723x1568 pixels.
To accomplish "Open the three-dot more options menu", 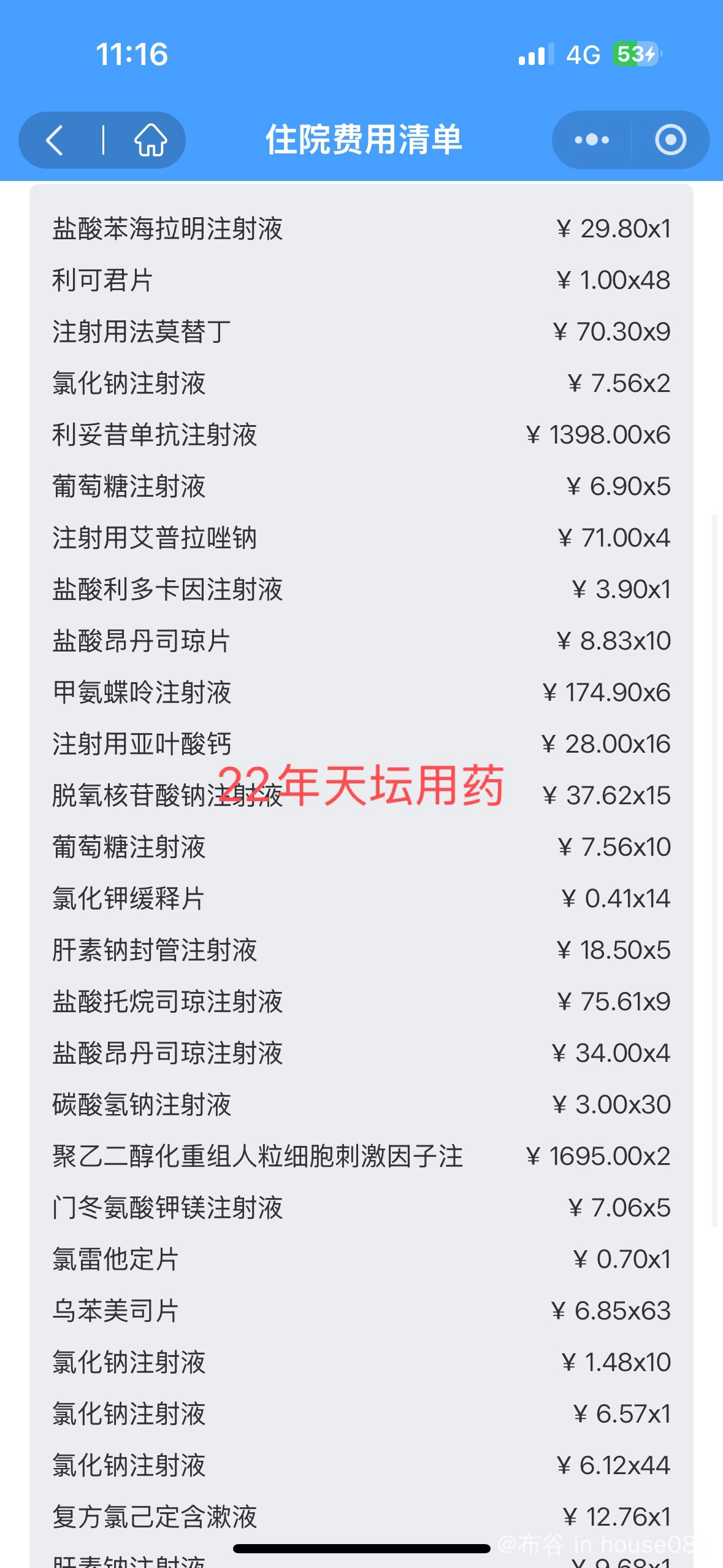I will click(x=592, y=140).
